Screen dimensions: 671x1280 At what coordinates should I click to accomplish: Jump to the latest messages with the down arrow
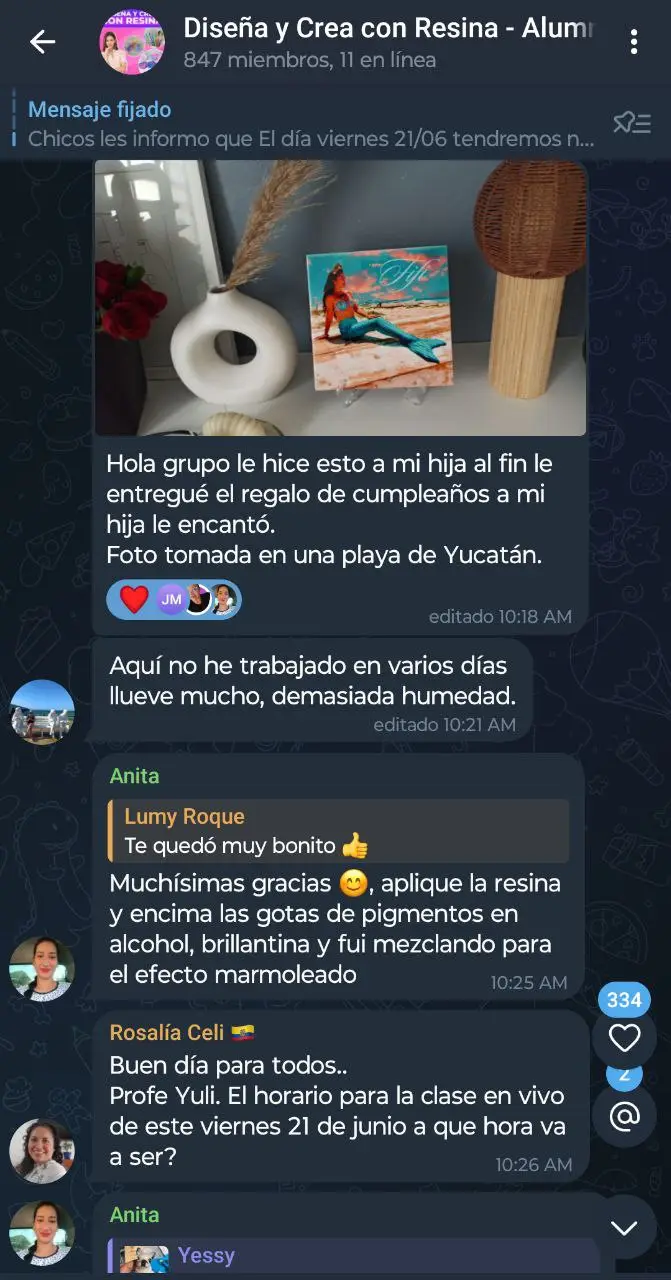point(624,1228)
